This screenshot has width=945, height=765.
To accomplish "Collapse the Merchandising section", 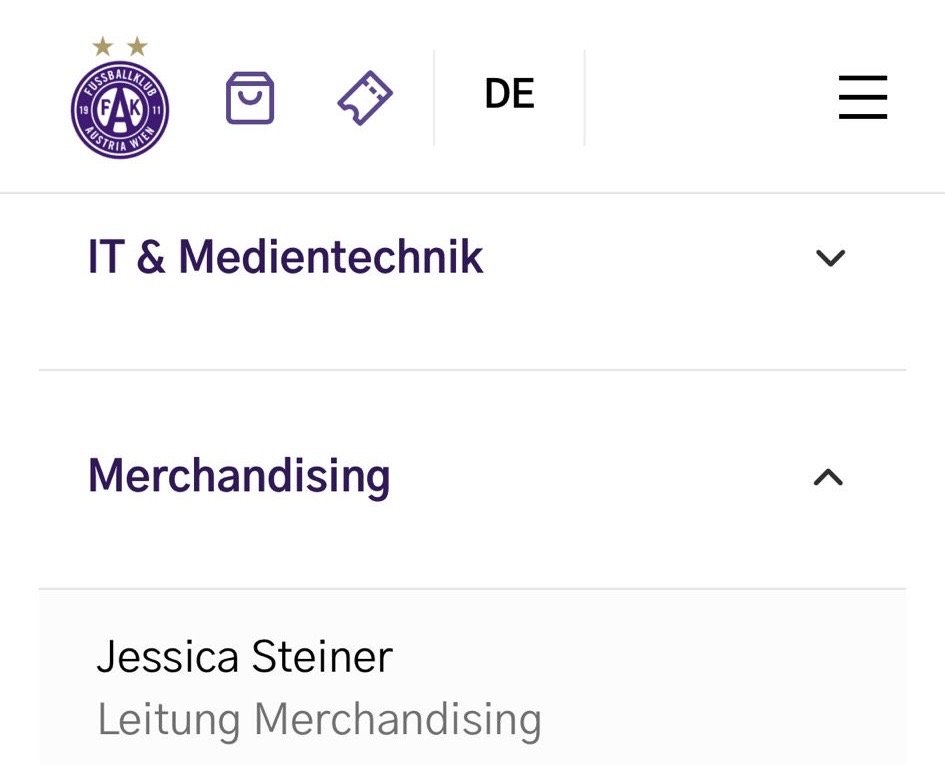I will tap(829, 477).
